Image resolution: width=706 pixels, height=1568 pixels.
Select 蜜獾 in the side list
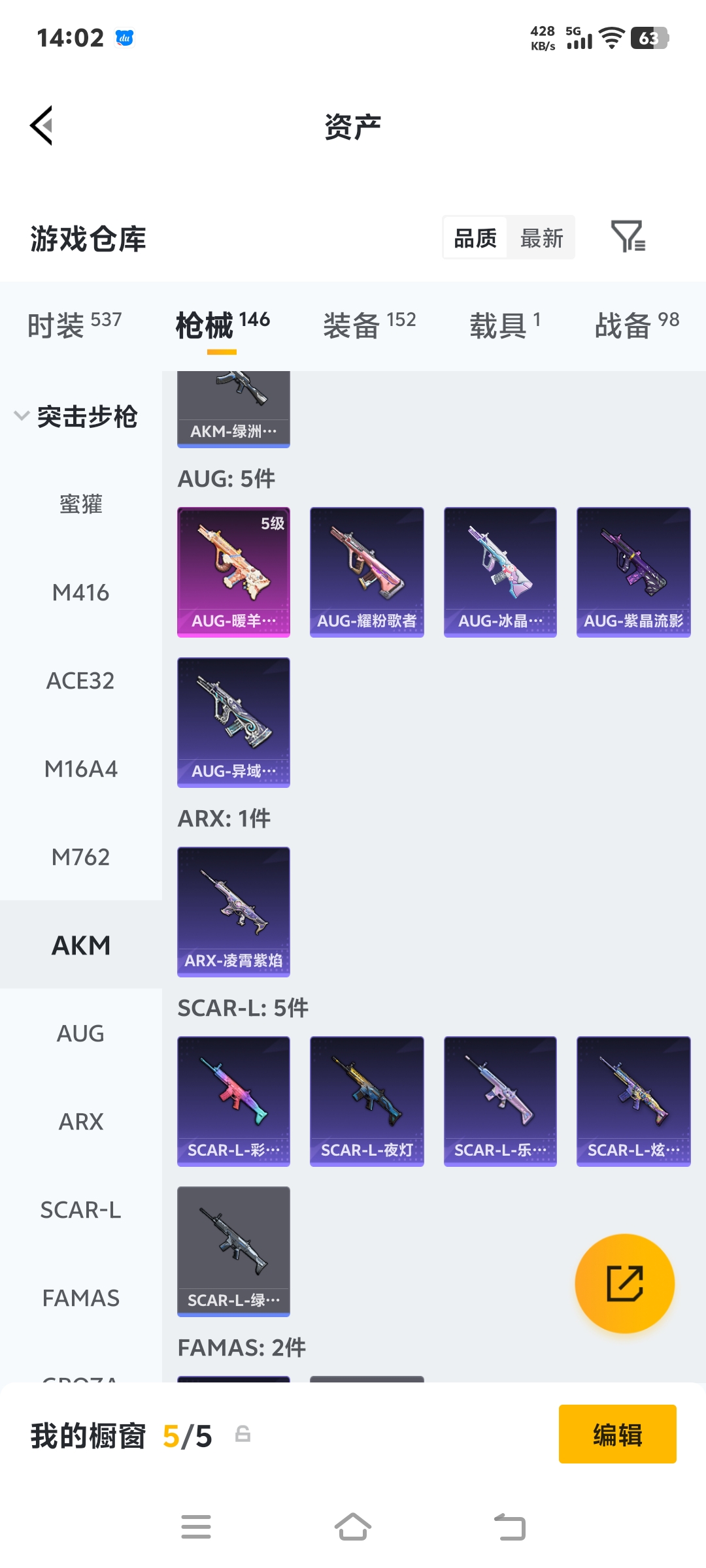(80, 504)
